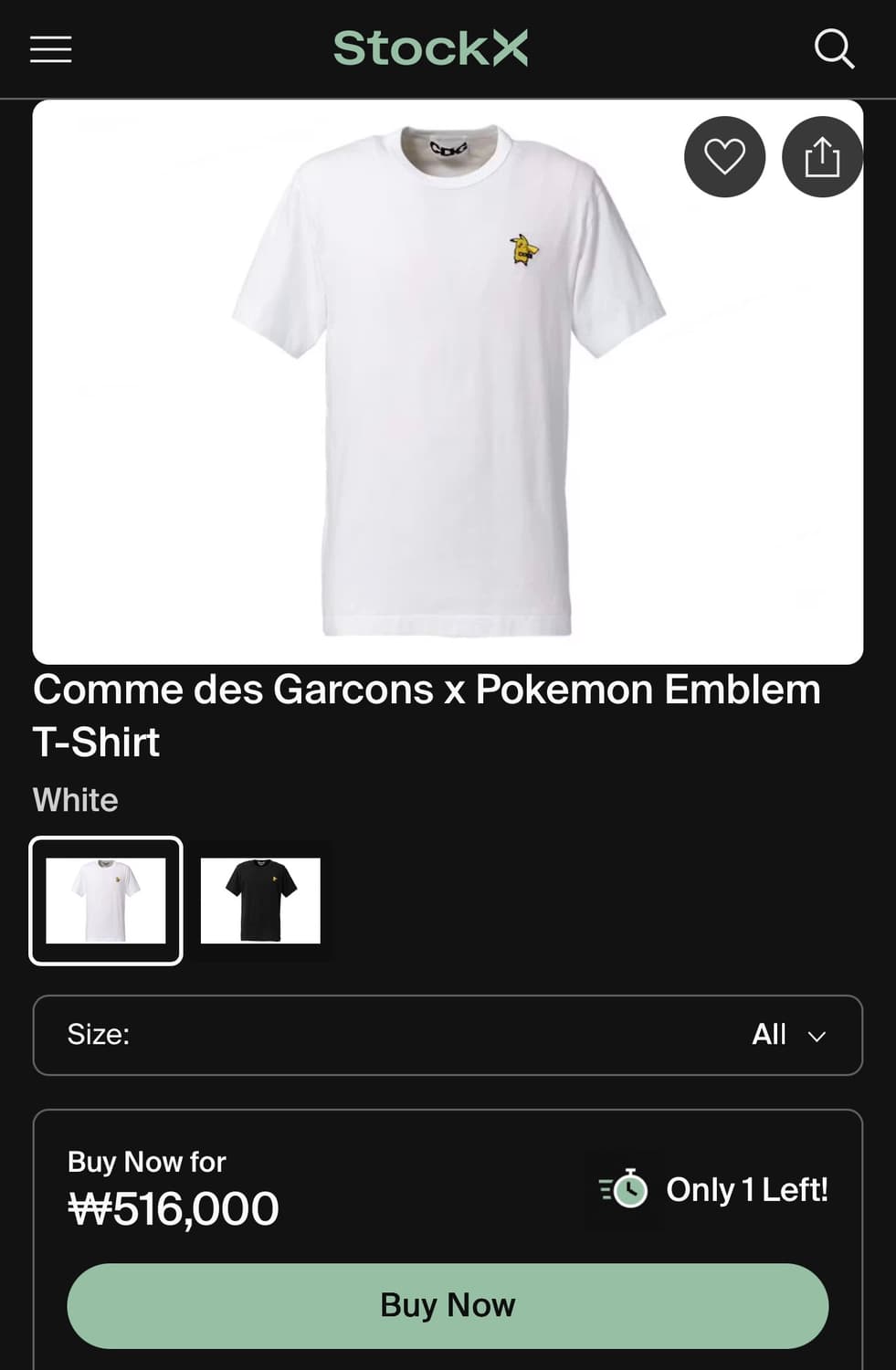Open search with the magnifier icon
Image resolution: width=896 pixels, height=1370 pixels.
(833, 48)
